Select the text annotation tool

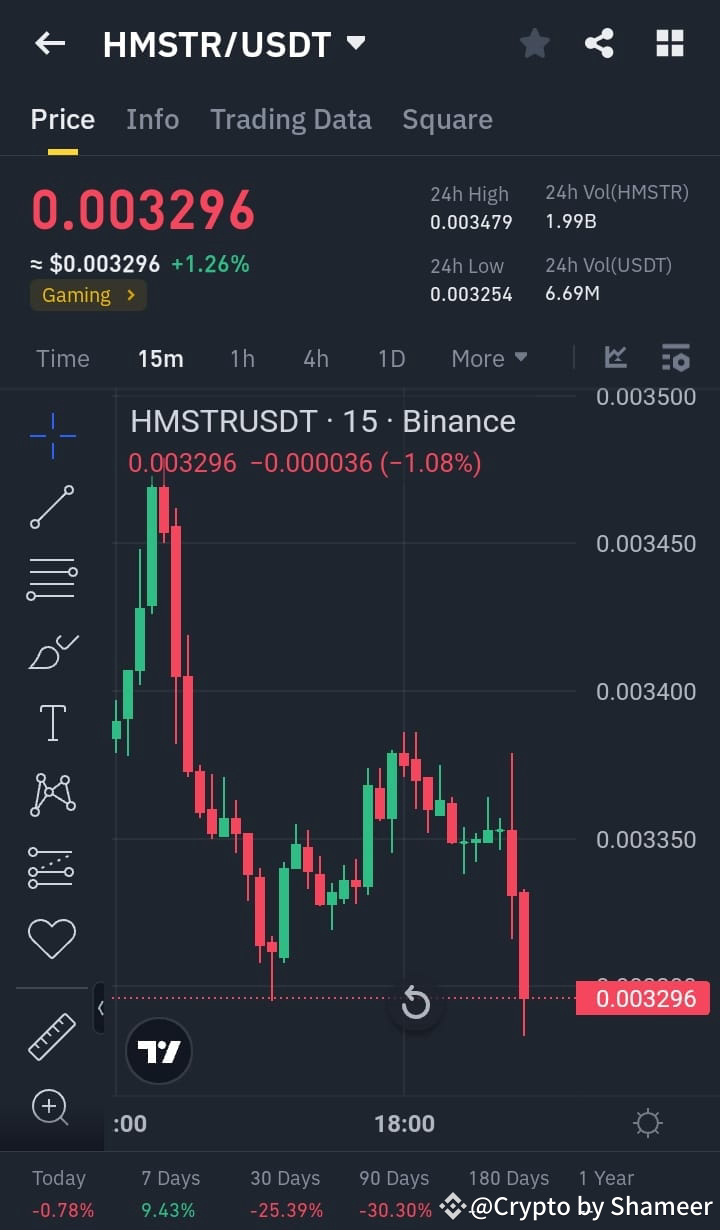(52, 722)
